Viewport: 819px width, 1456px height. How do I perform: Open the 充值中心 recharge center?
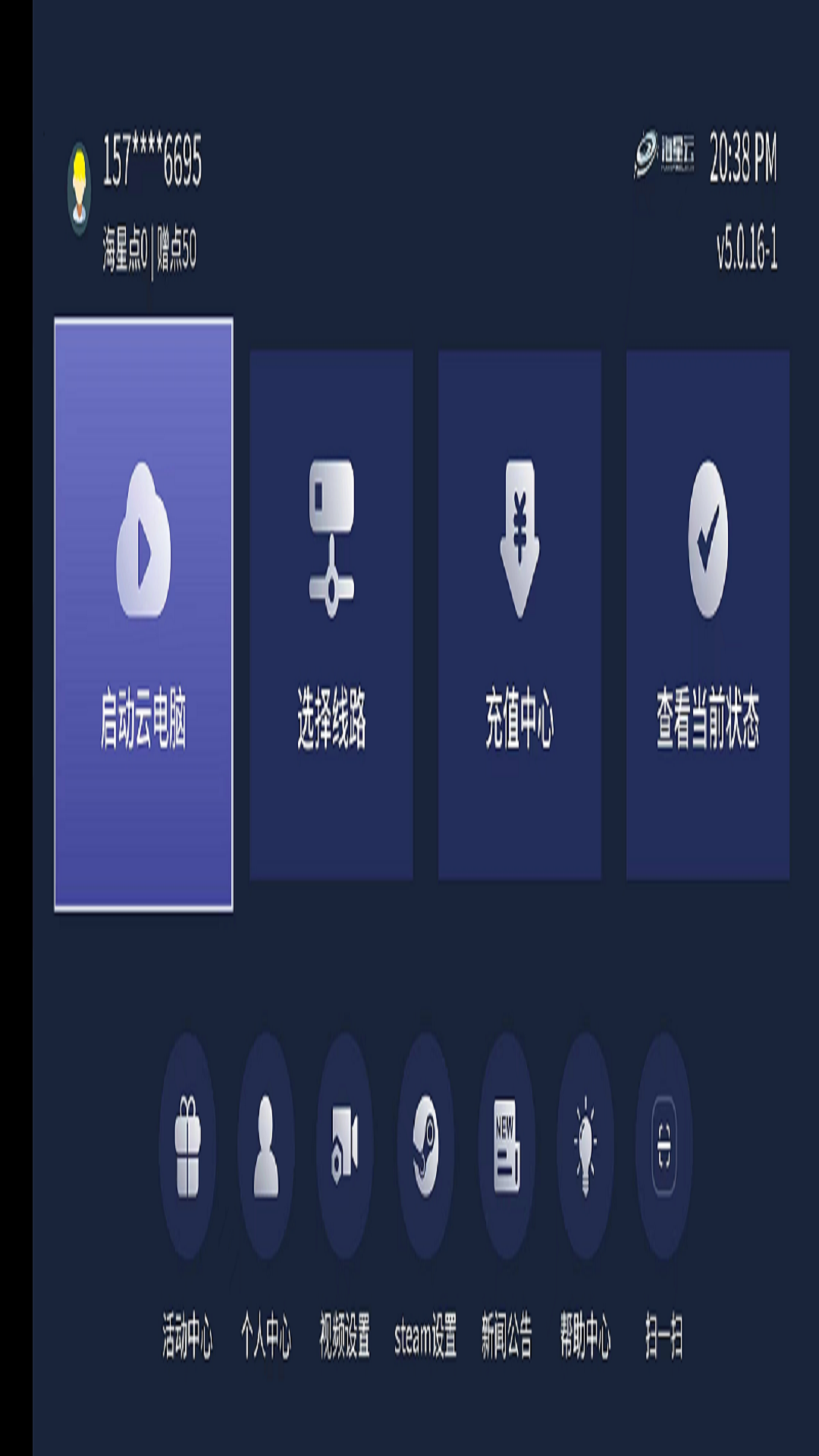(x=519, y=614)
